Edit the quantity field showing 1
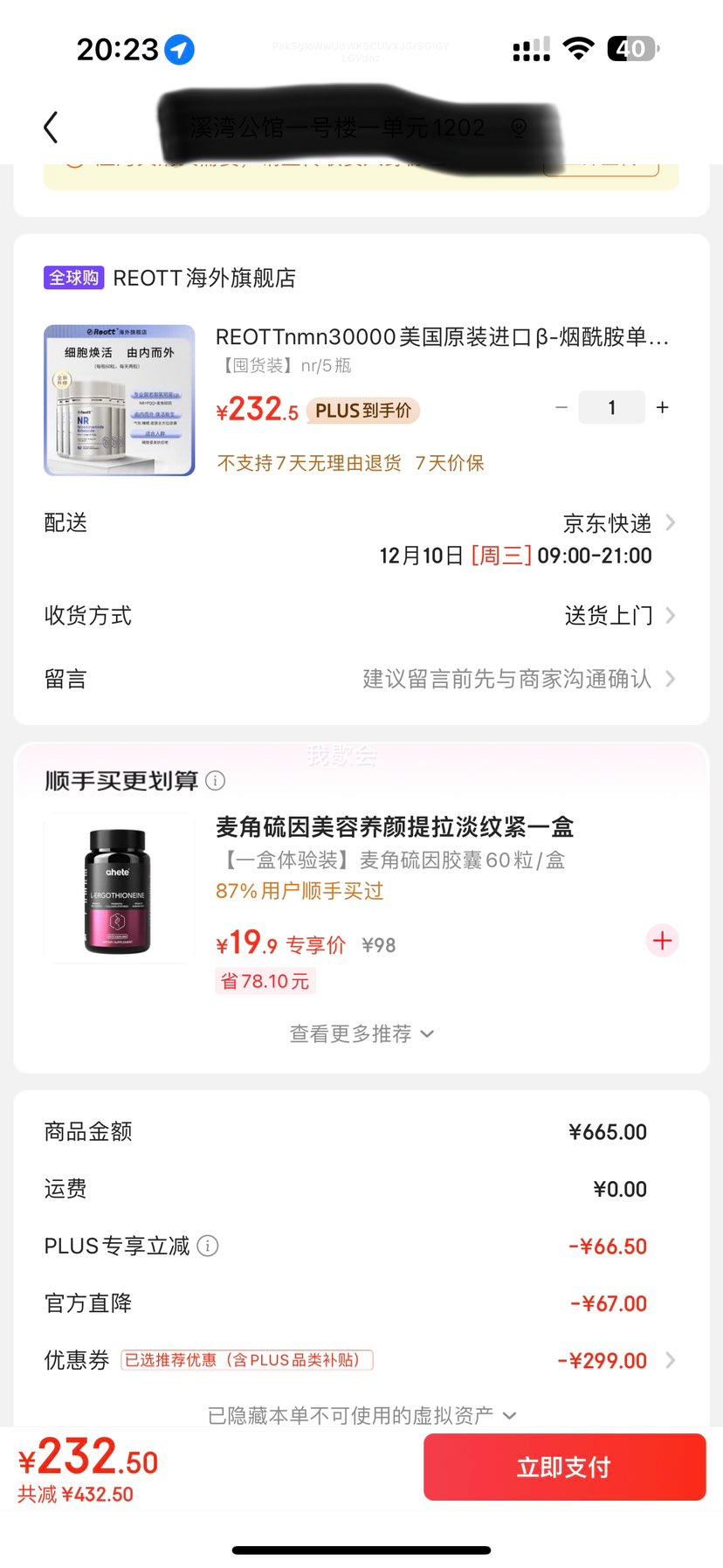 (611, 408)
